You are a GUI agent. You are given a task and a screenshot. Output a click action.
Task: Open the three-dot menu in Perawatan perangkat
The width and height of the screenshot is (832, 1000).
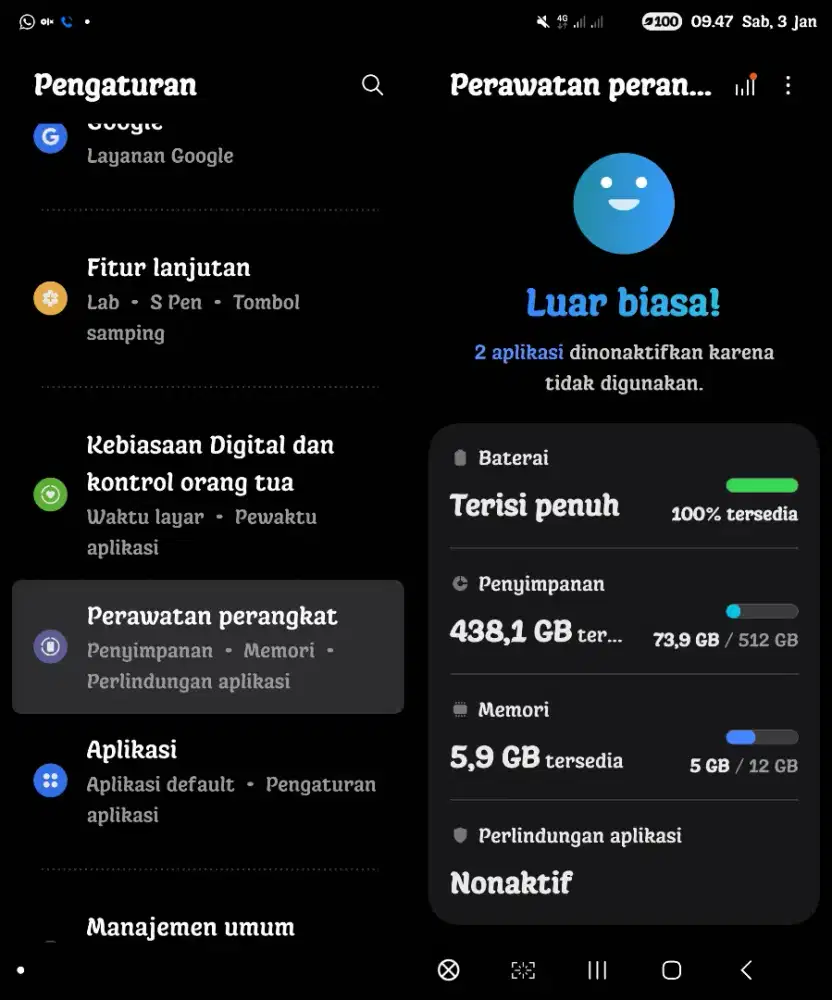tap(789, 86)
